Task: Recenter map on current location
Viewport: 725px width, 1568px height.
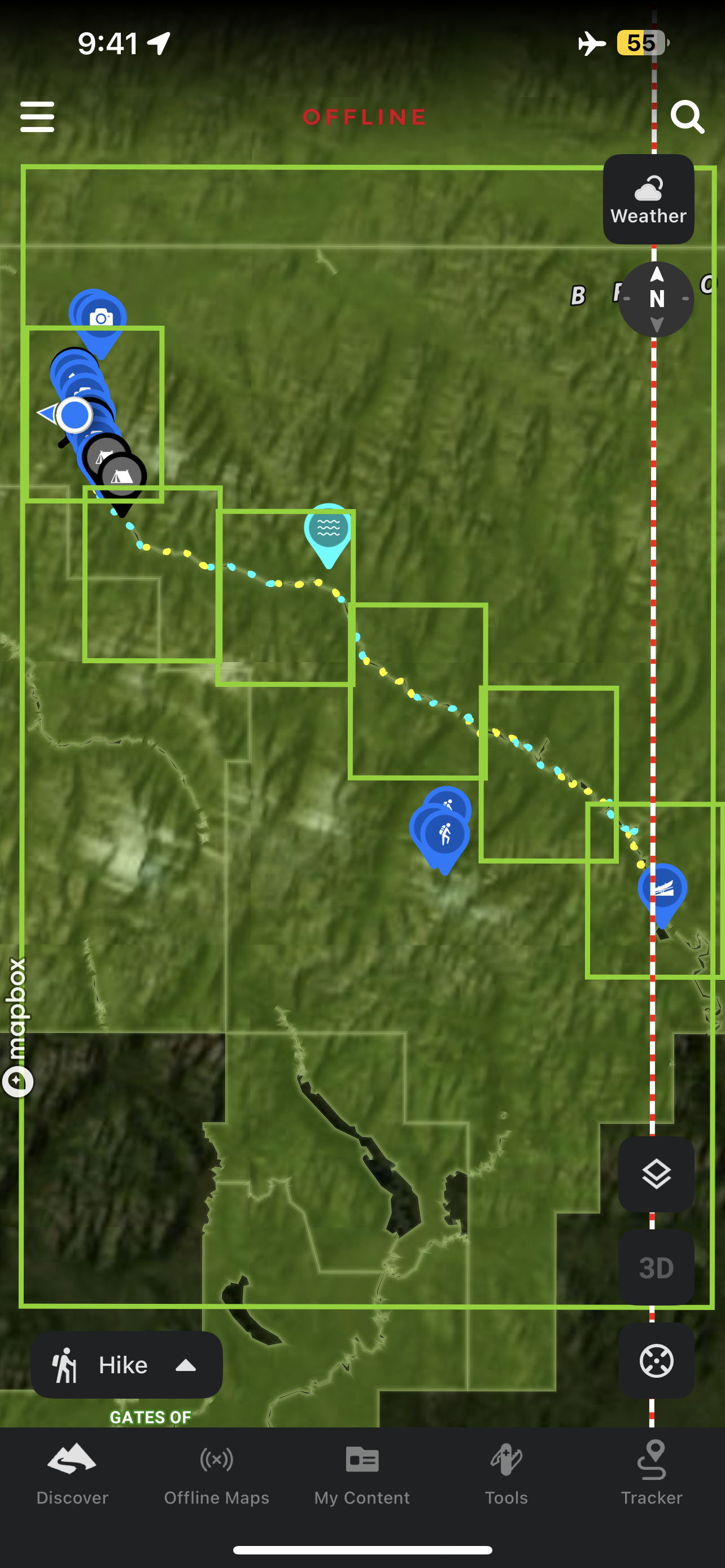Action: point(656,1360)
